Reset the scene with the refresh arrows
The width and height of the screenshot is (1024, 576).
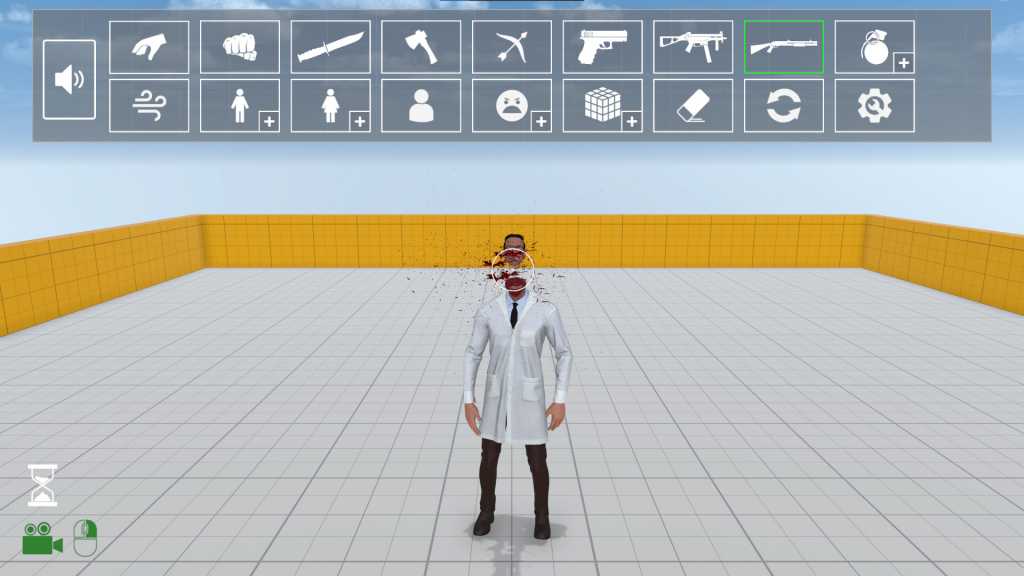tap(784, 105)
